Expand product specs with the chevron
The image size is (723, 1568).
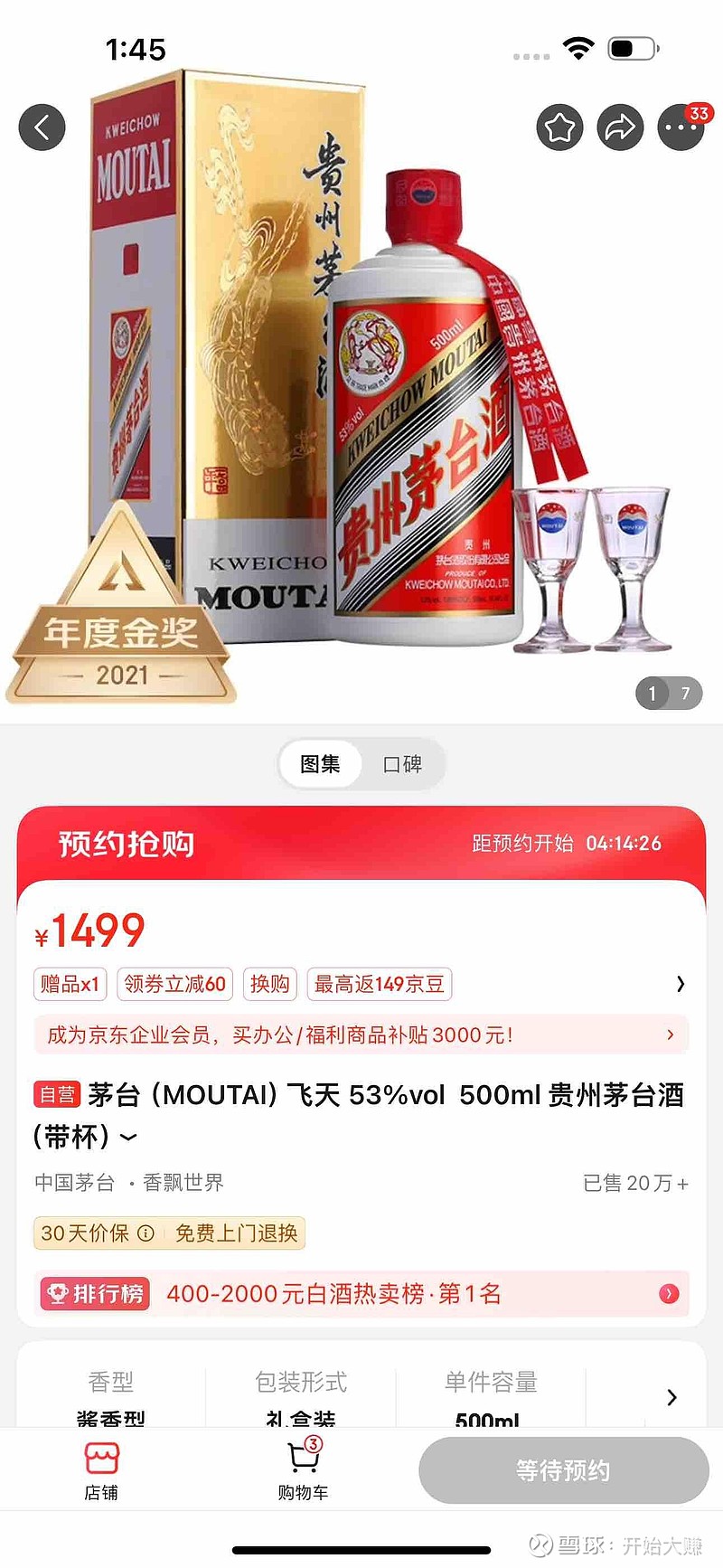(671, 1397)
